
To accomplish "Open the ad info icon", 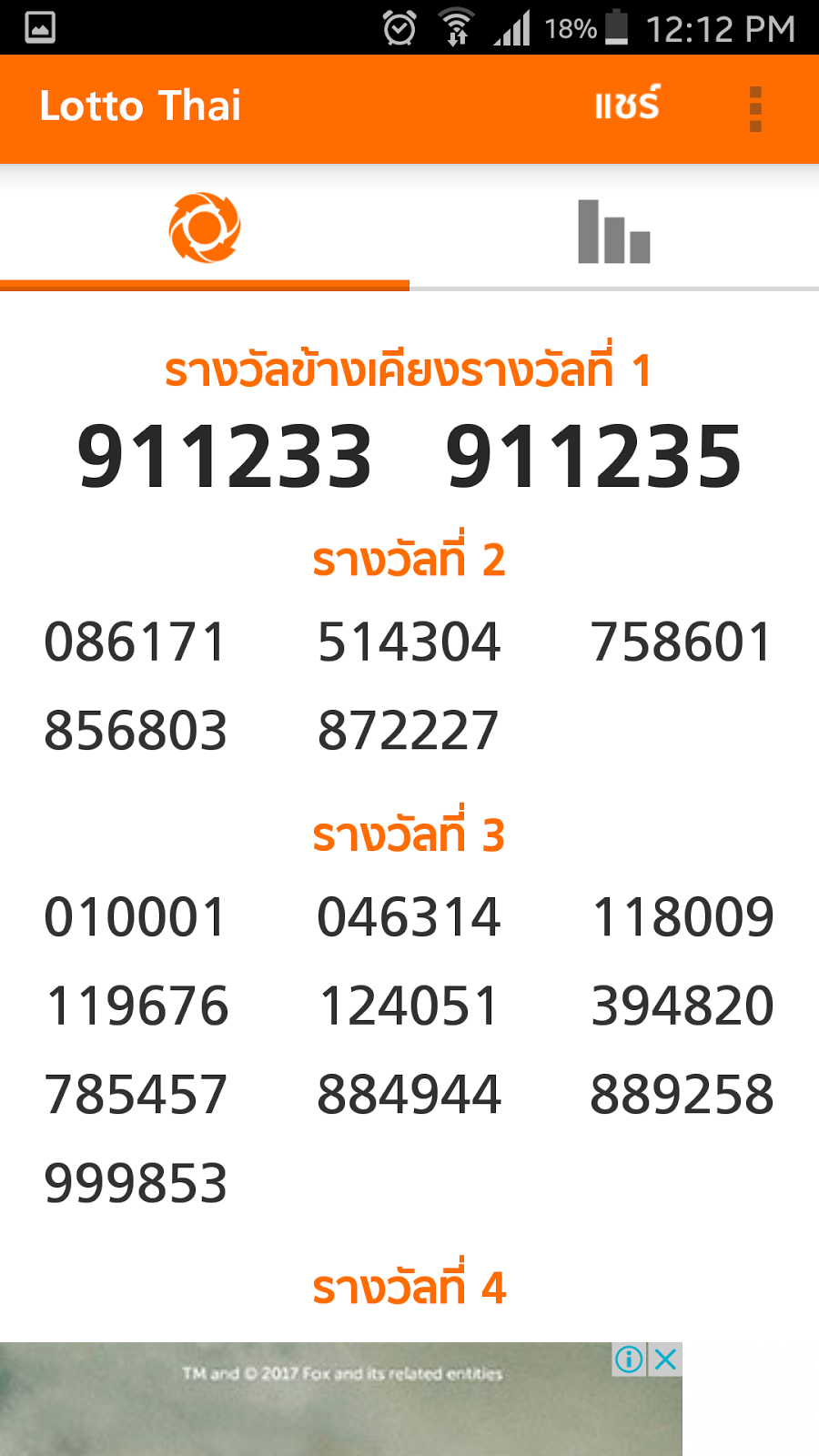I will click(629, 1360).
